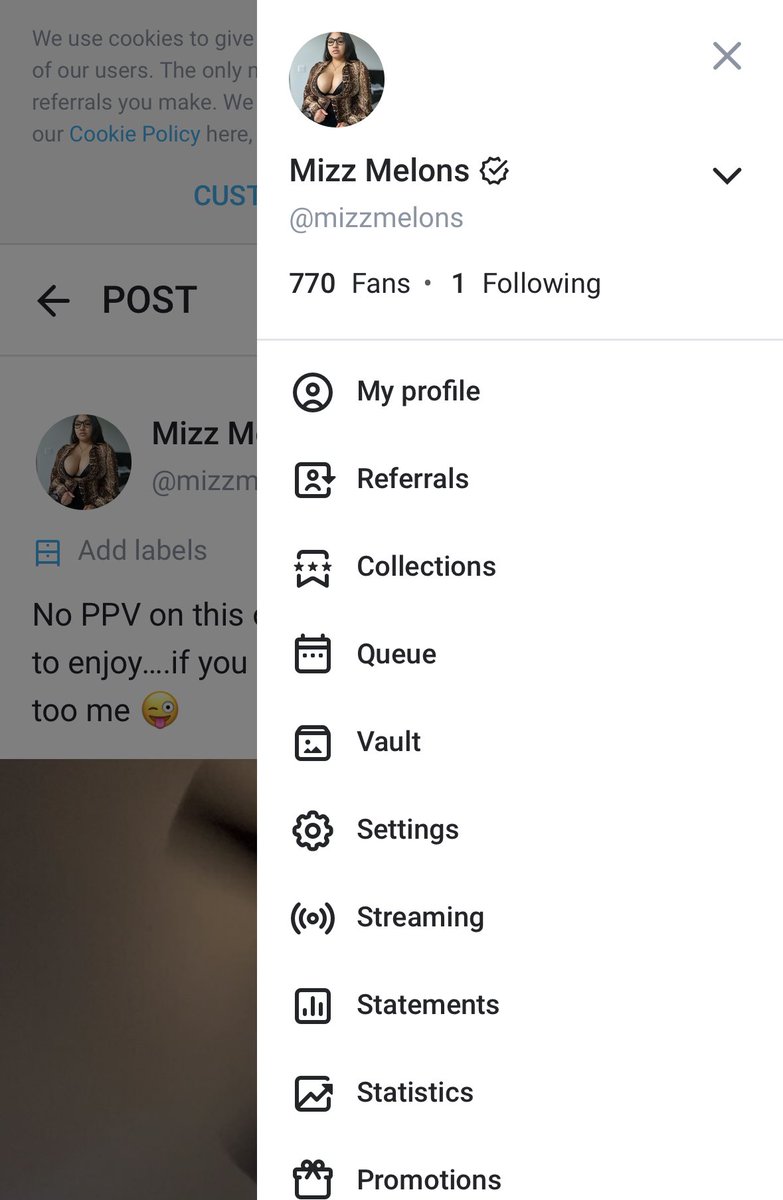Open the Referrals page

[x=520, y=479]
